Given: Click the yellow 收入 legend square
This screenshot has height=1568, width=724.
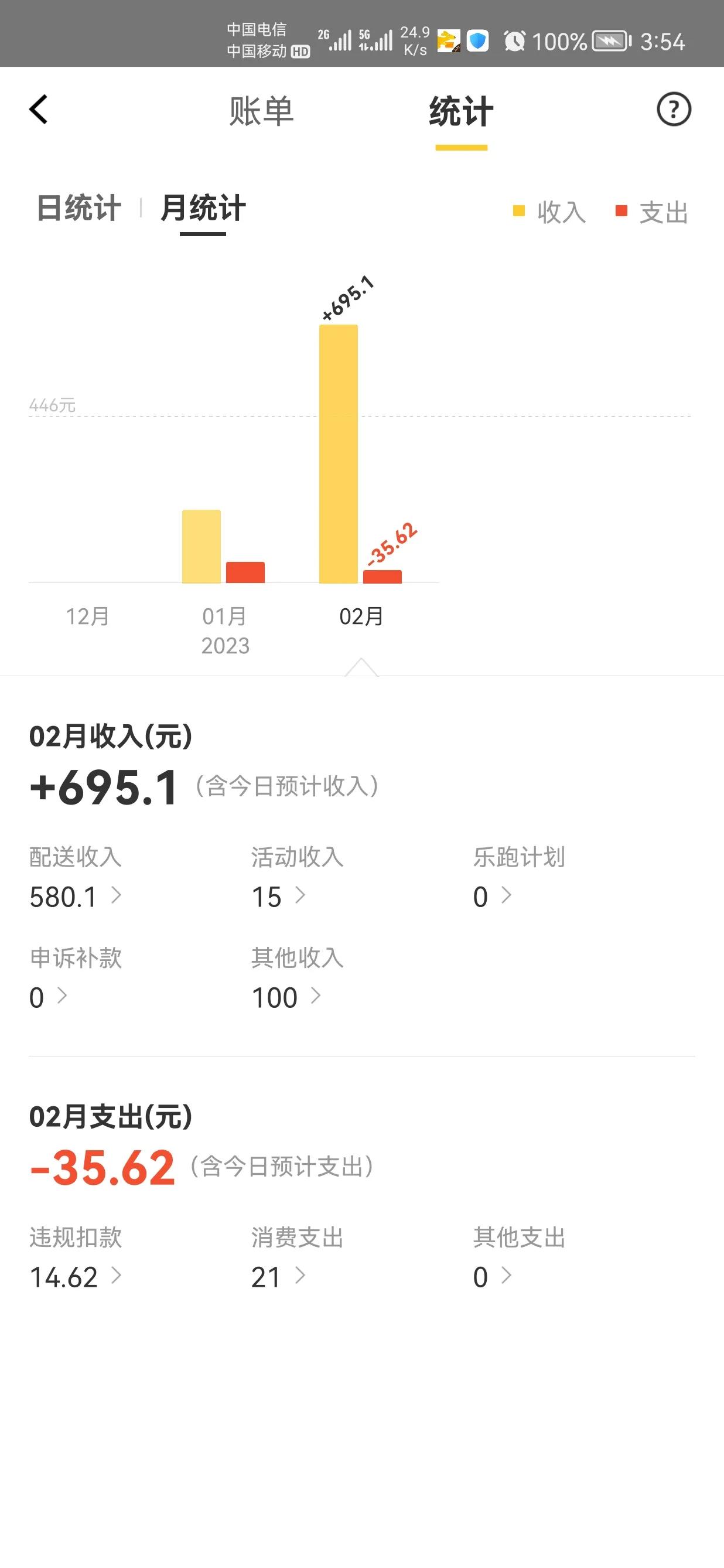Looking at the screenshot, I should [518, 211].
